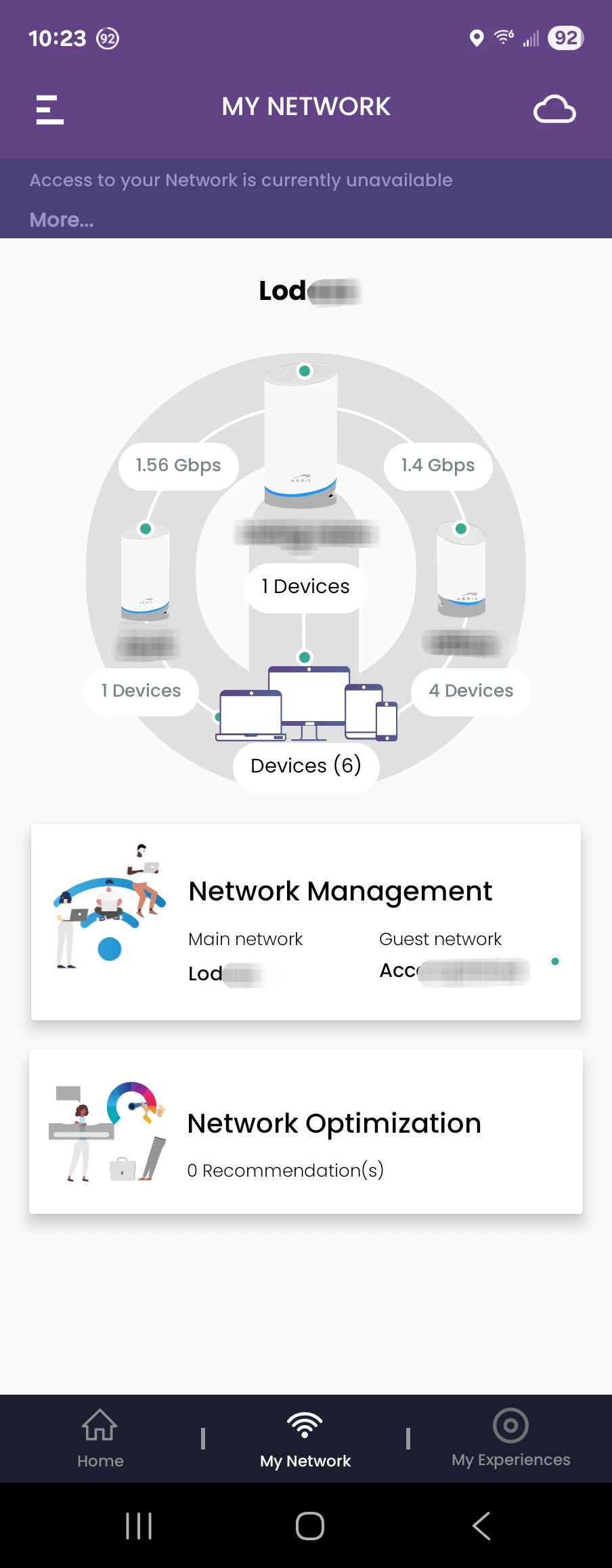
Task: Switch to the Home tab
Action: pyautogui.click(x=100, y=1438)
